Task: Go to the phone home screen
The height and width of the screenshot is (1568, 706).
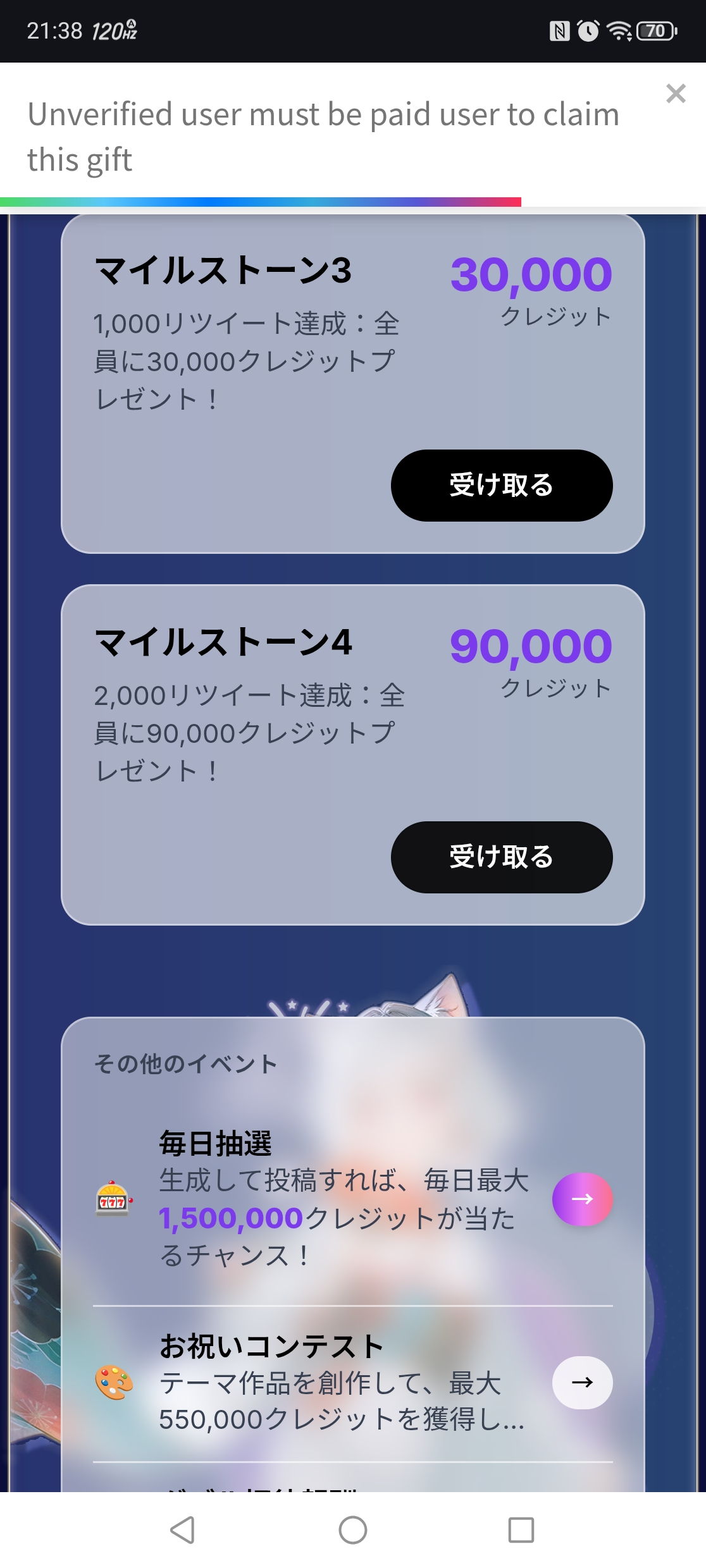Action: point(352,1530)
